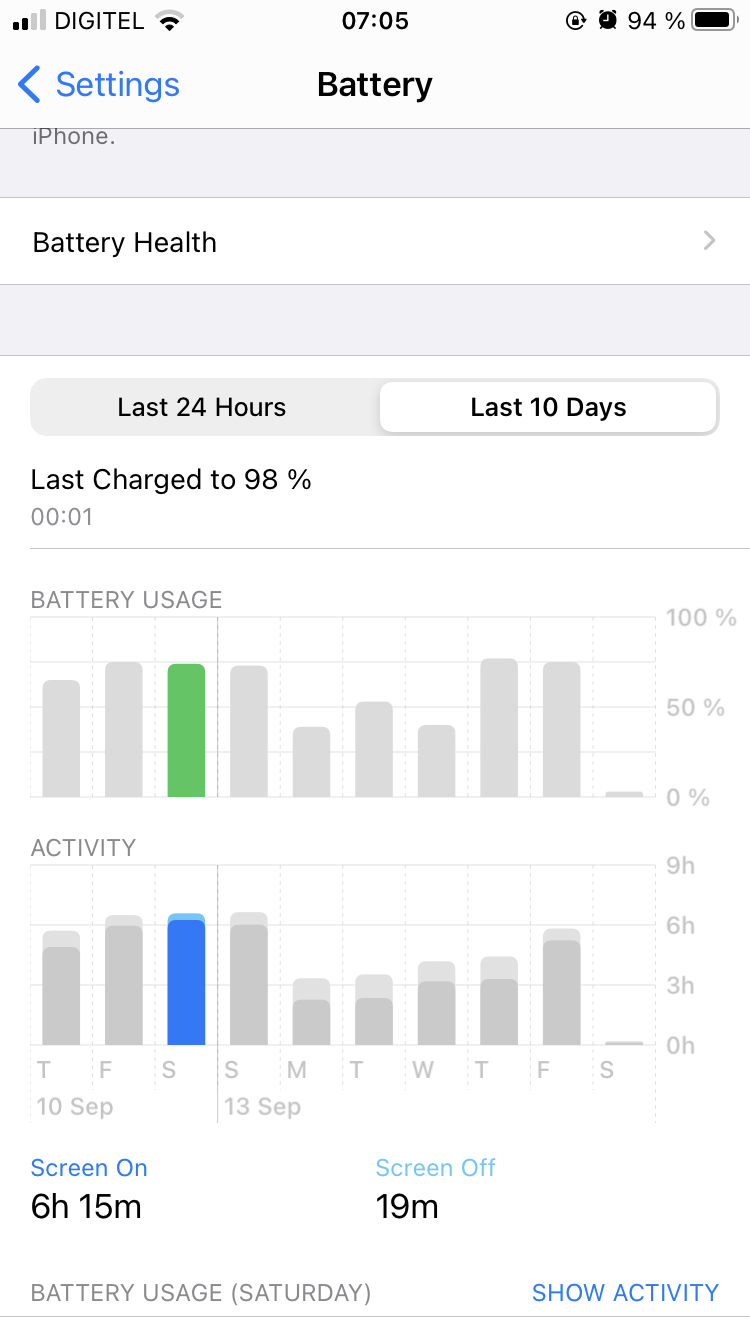Image resolution: width=750 pixels, height=1334 pixels.
Task: Switch to Last 24 Hours view
Action: [202, 407]
